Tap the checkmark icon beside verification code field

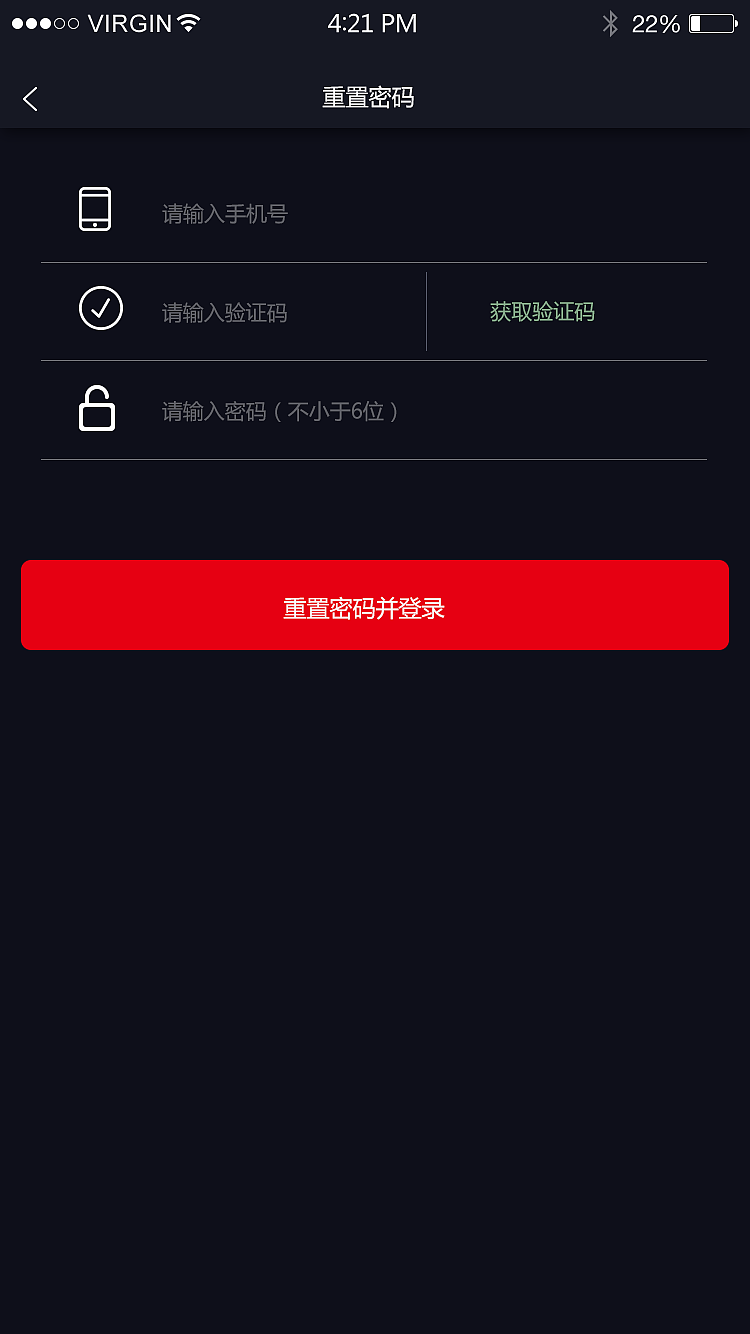point(101,310)
